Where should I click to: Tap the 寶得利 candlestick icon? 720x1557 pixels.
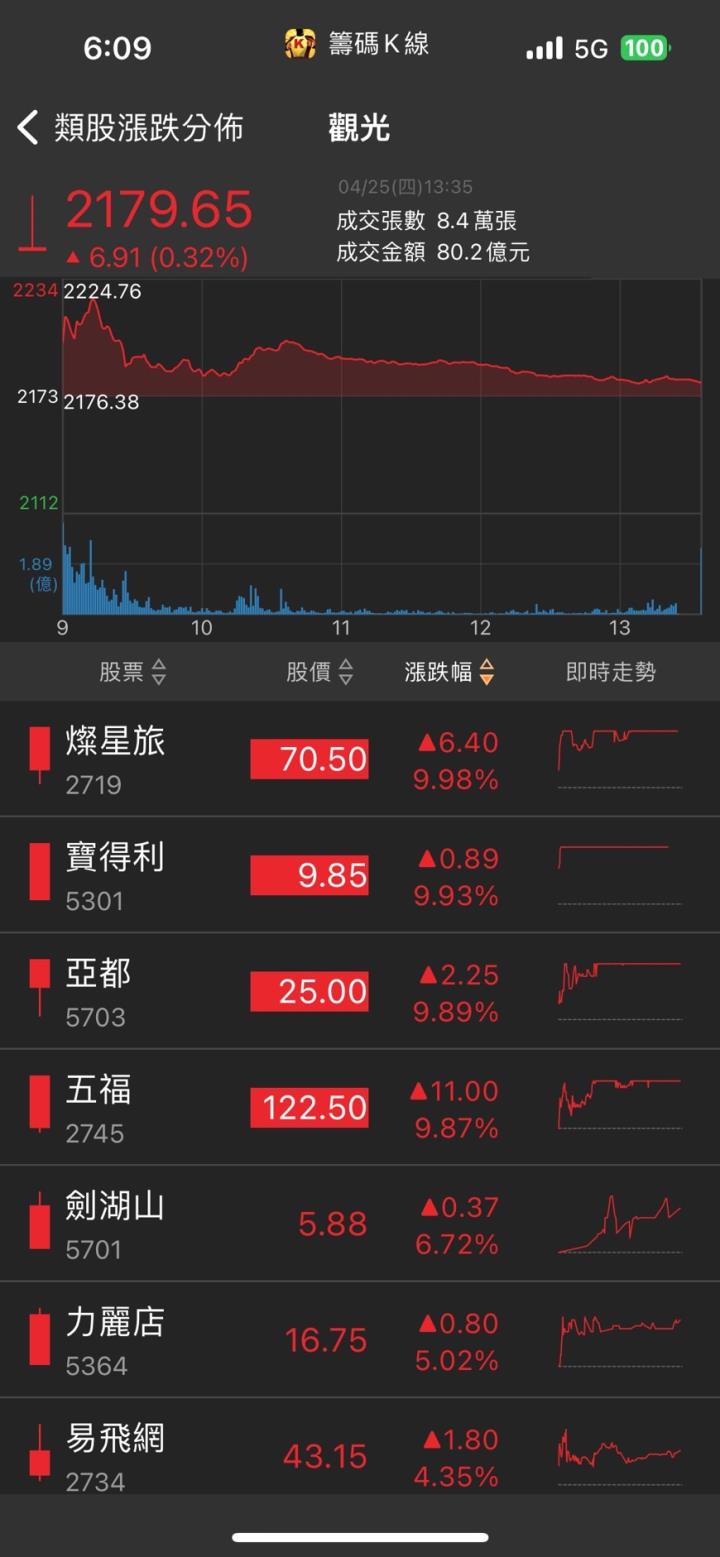click(x=38, y=872)
